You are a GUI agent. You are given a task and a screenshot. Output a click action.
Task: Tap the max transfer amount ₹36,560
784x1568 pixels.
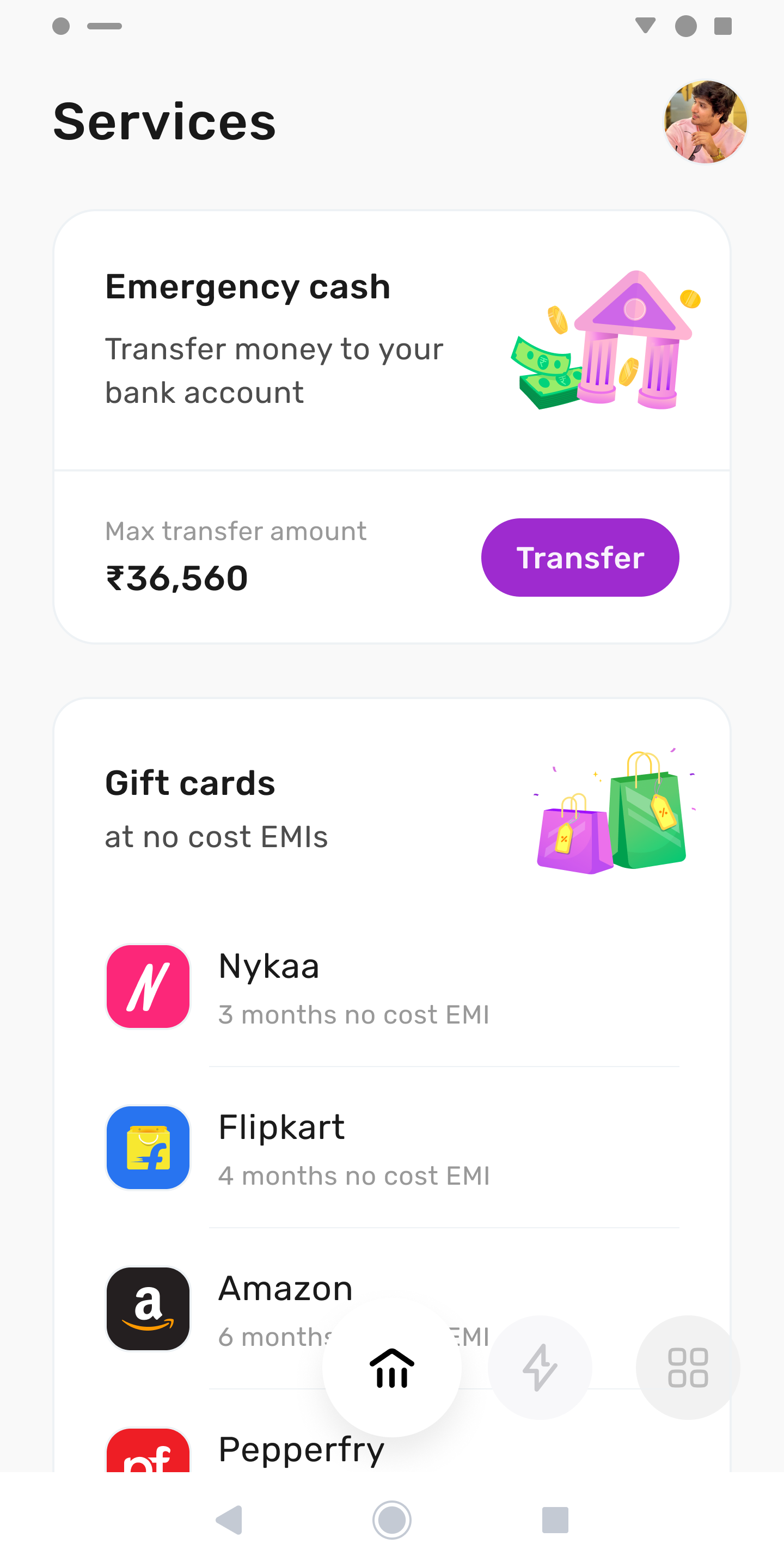[x=176, y=578]
